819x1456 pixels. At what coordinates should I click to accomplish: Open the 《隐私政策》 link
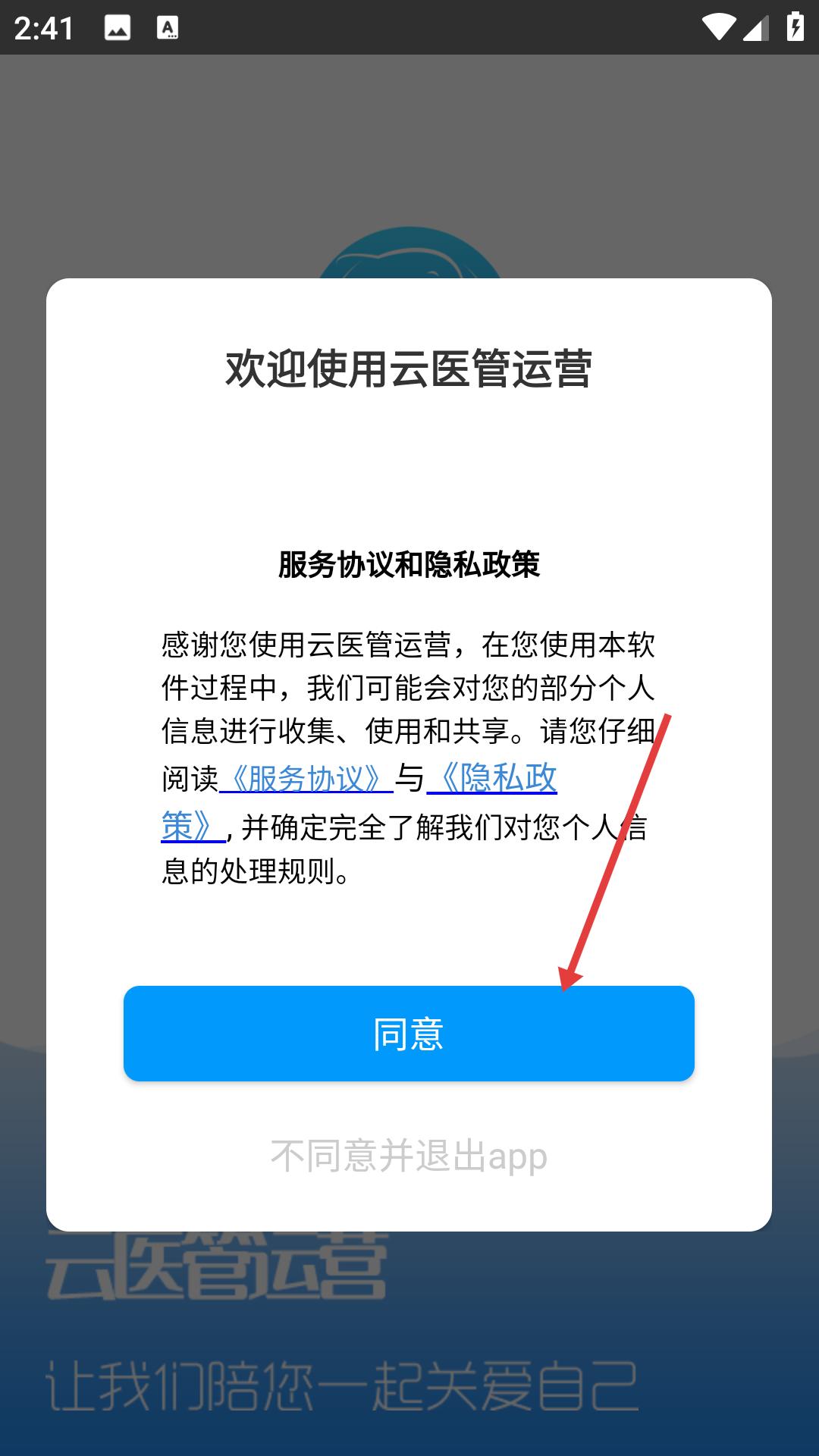click(x=492, y=779)
